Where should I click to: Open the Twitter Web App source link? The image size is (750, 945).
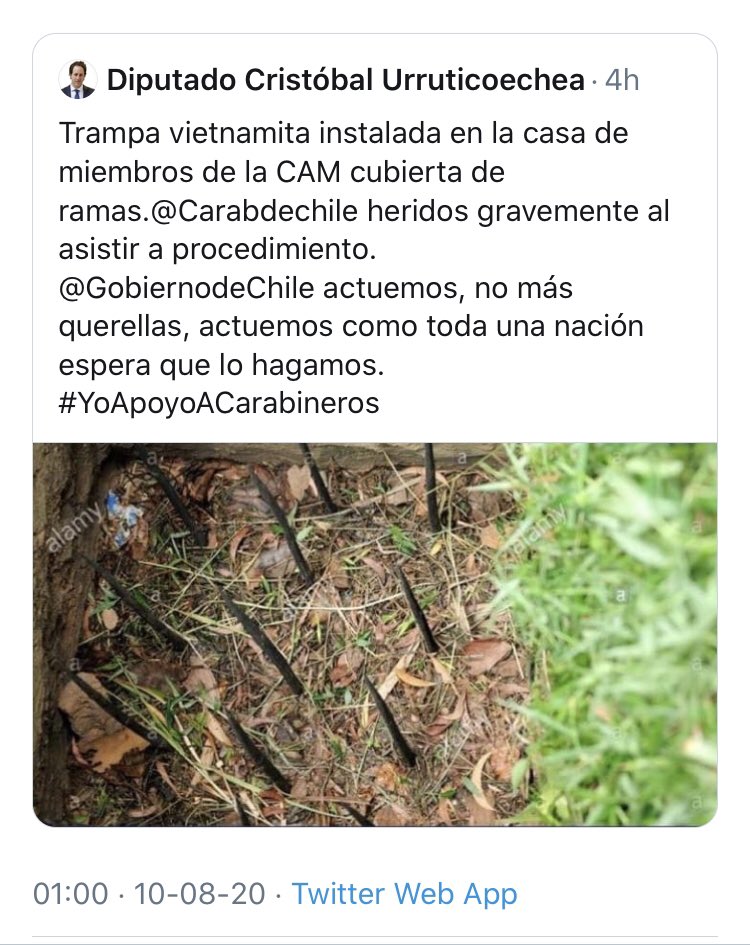pyautogui.click(x=404, y=893)
